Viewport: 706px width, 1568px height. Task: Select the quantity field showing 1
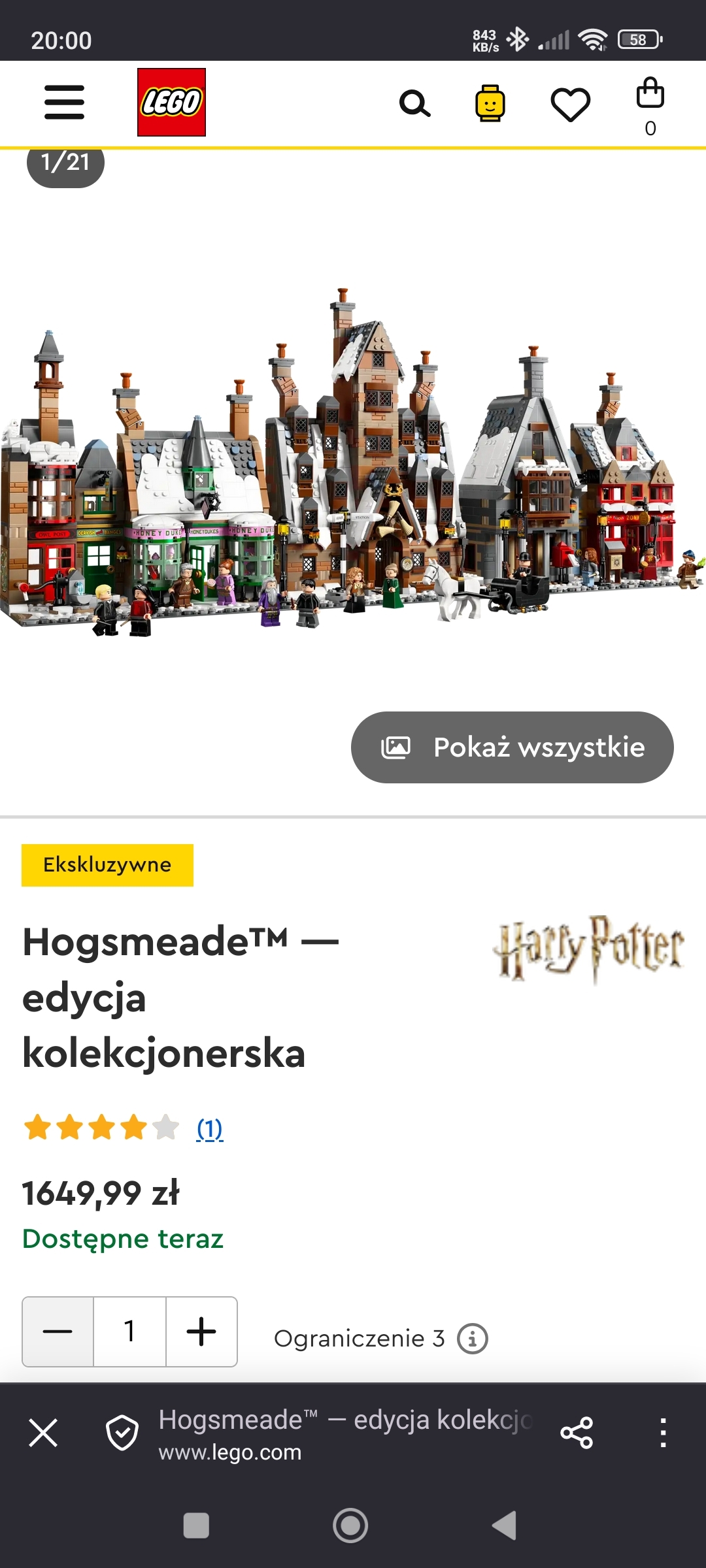pyautogui.click(x=129, y=1331)
